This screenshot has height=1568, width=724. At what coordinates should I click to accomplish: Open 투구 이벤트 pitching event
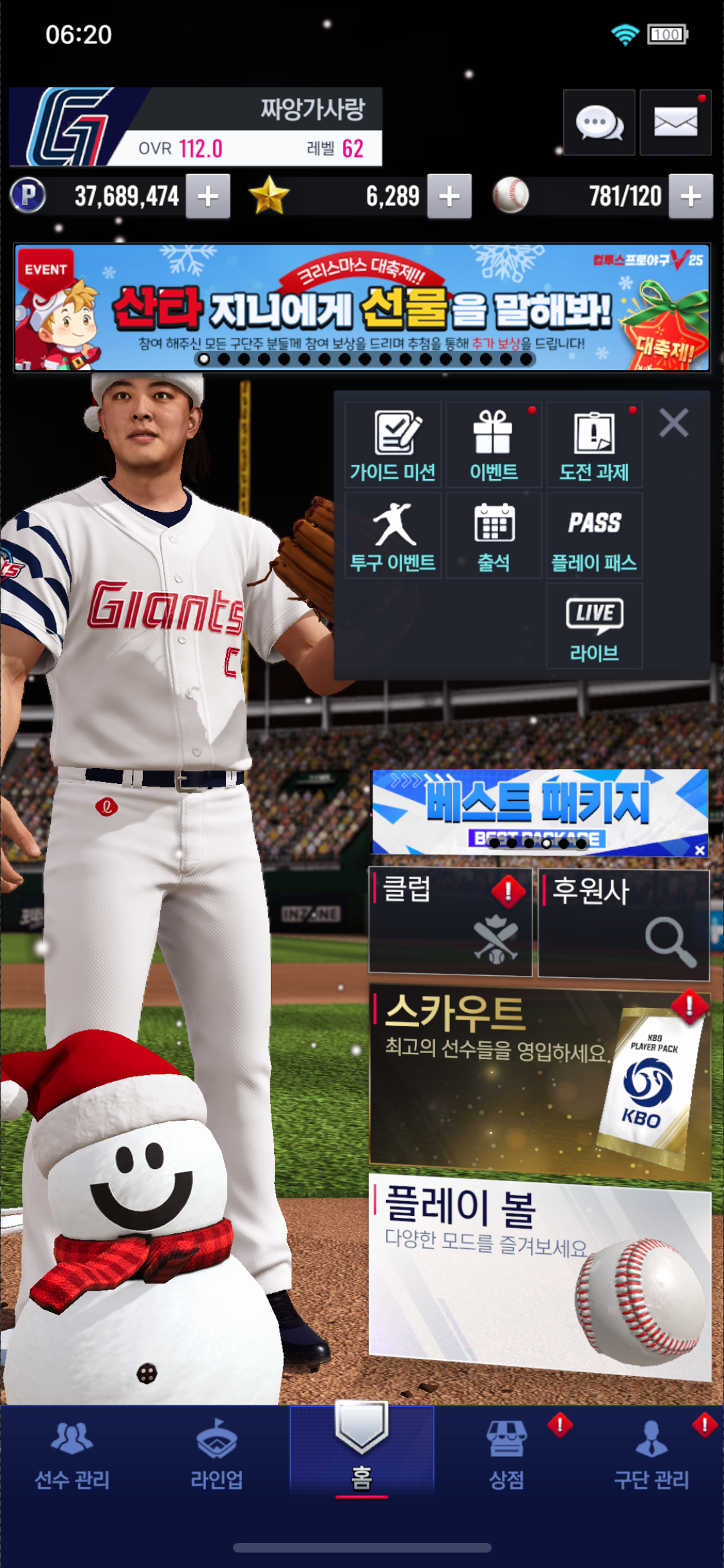pyautogui.click(x=393, y=536)
